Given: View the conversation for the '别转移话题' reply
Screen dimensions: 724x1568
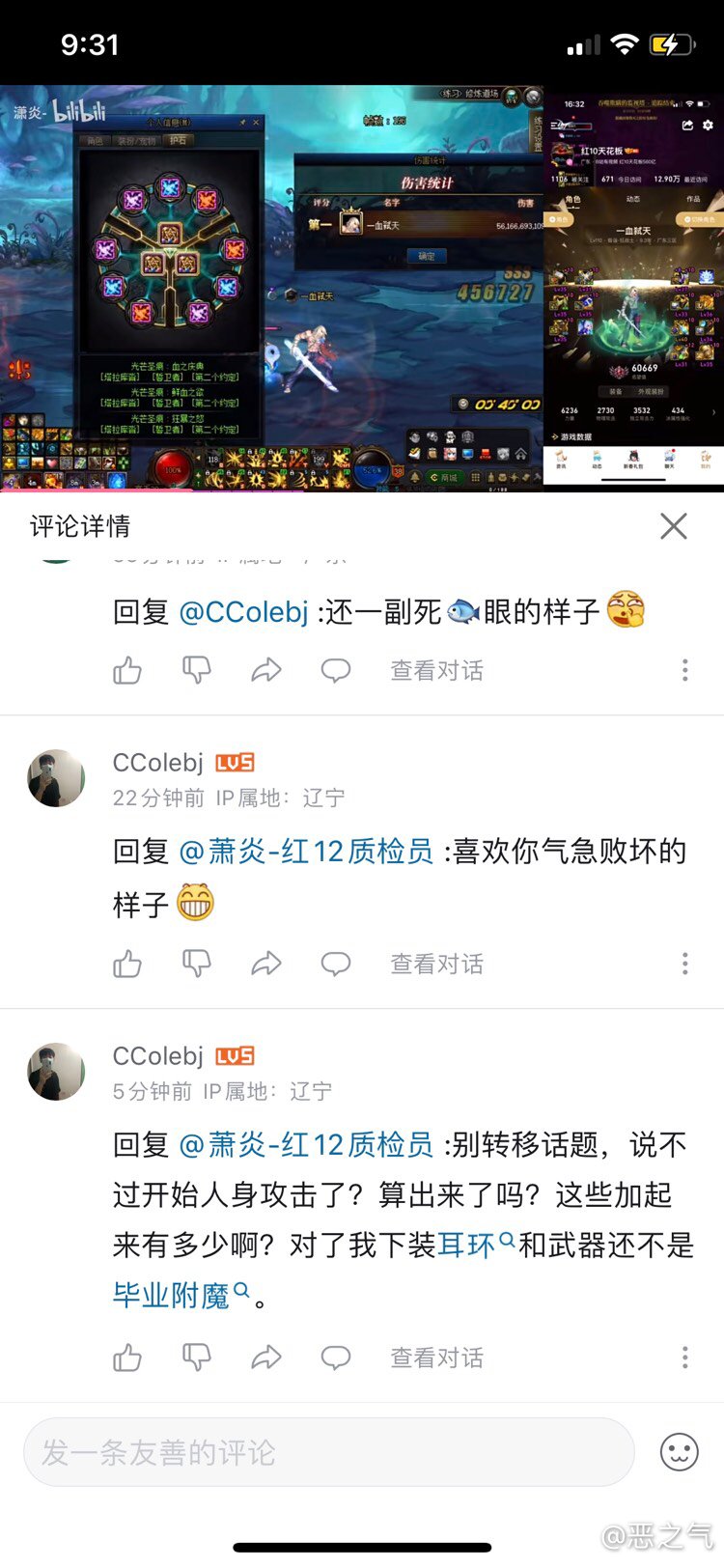Looking at the screenshot, I should (436, 1358).
